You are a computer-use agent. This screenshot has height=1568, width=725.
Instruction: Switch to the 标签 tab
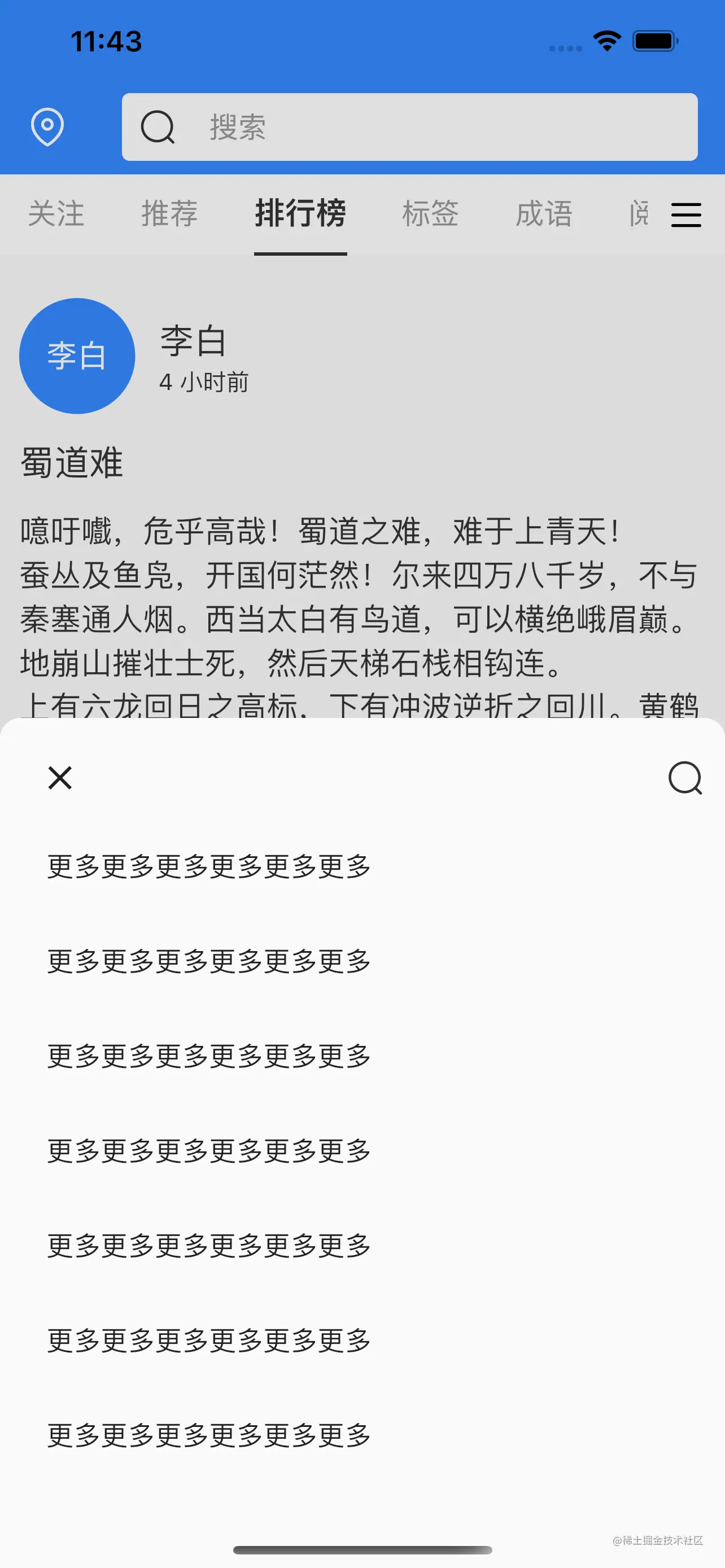tap(430, 214)
